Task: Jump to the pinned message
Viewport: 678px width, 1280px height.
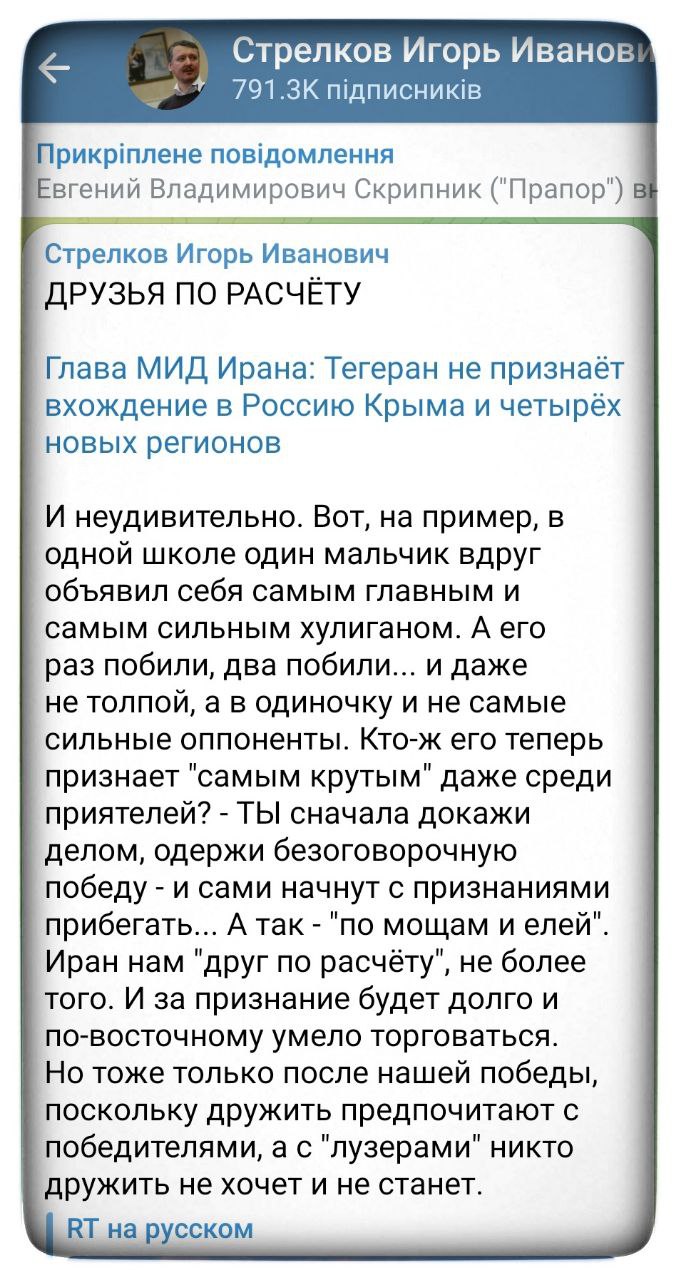Action: pos(340,171)
